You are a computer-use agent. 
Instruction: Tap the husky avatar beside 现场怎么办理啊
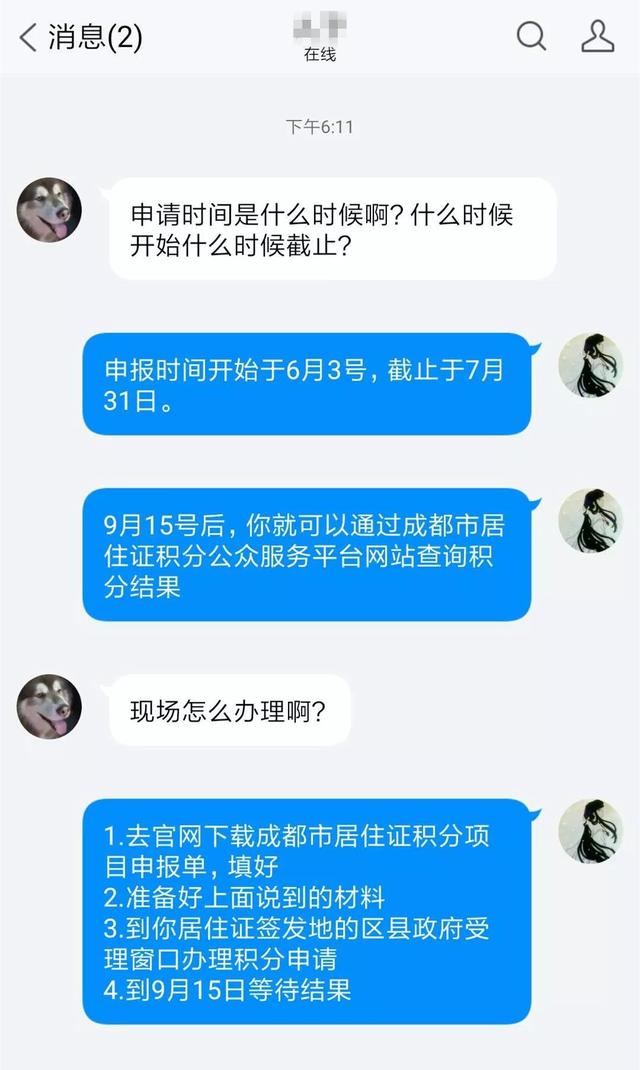49,707
